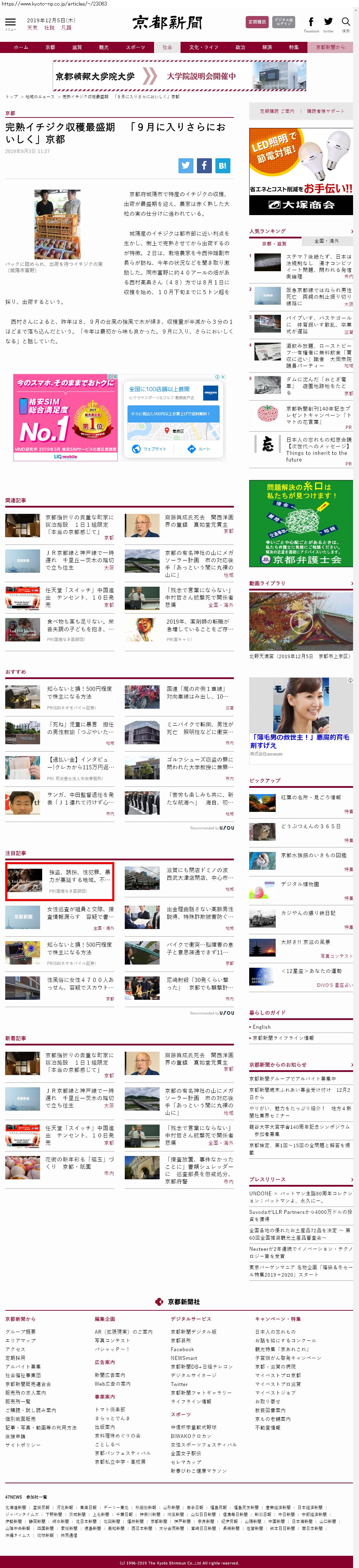Screen dimensions: 359x1568
Task: Visit the Kyoto Shimbun Facebook page
Action: click(x=311, y=23)
